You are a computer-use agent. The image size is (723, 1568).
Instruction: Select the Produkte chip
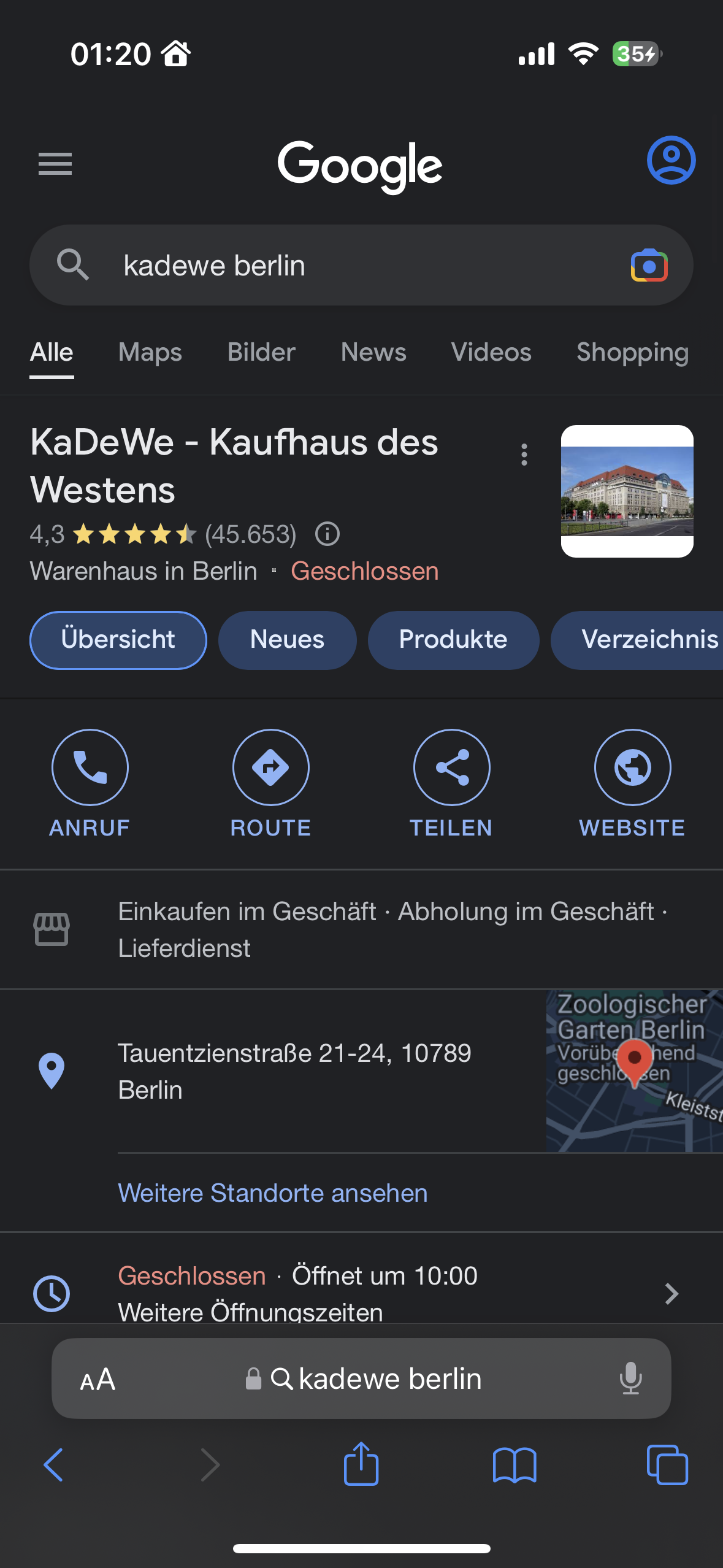453,640
